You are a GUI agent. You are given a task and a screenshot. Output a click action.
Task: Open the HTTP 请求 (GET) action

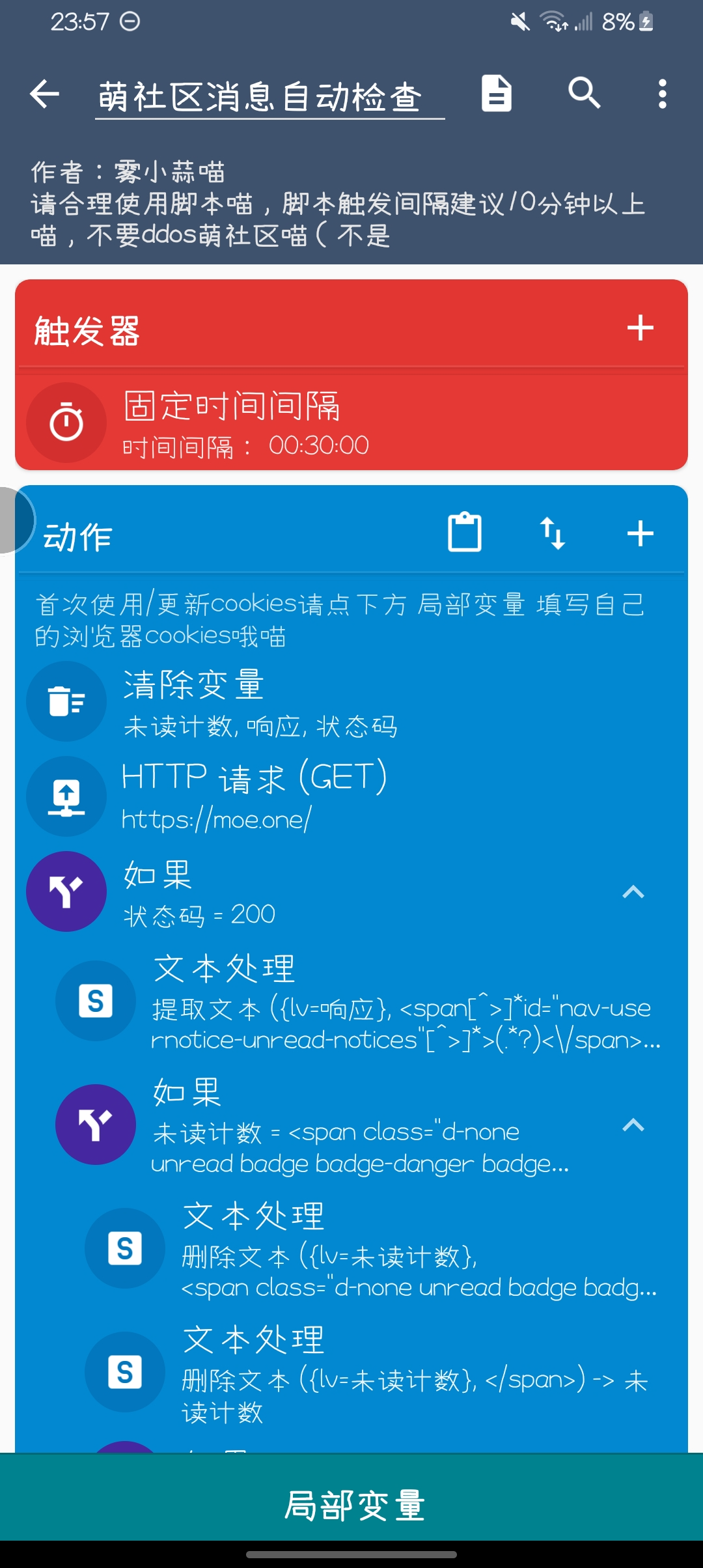coord(351,796)
